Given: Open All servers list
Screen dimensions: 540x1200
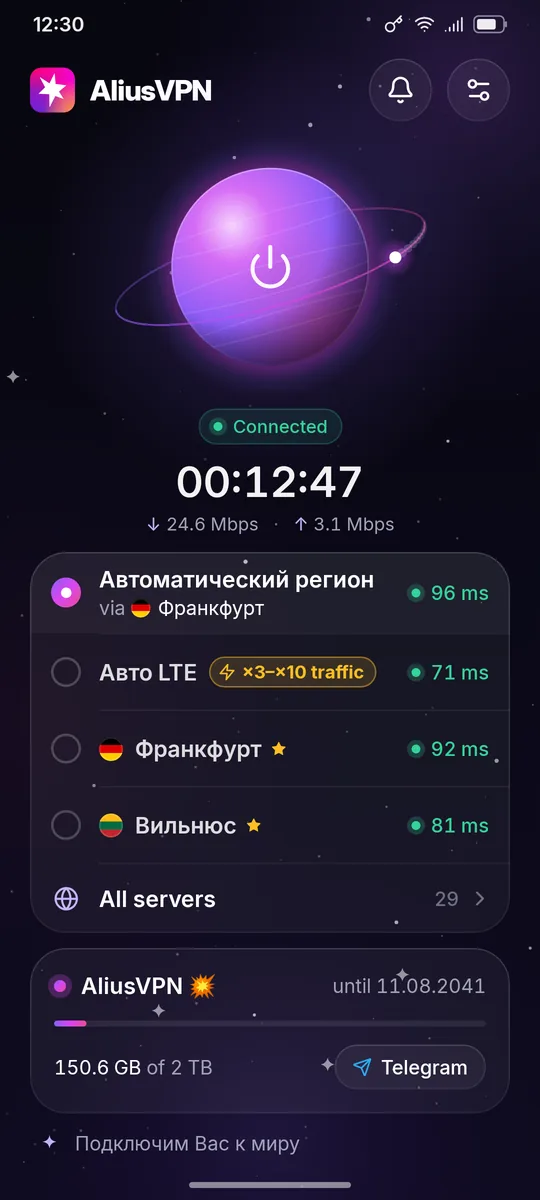Looking at the screenshot, I should tap(270, 899).
